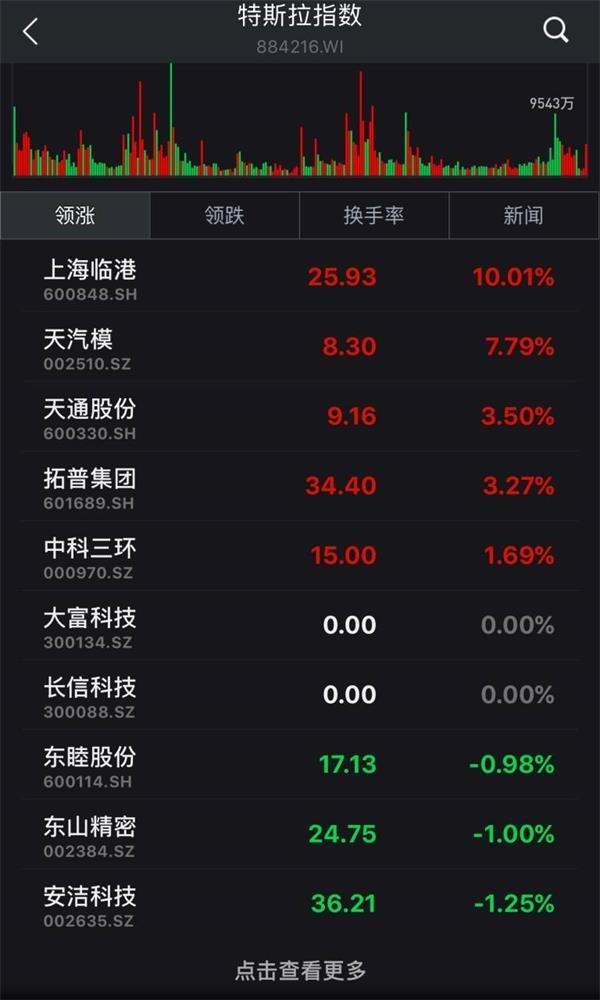Image resolution: width=600 pixels, height=1000 pixels.
Task: Open the 拓普集团 stock row
Action: pyautogui.click(x=300, y=485)
